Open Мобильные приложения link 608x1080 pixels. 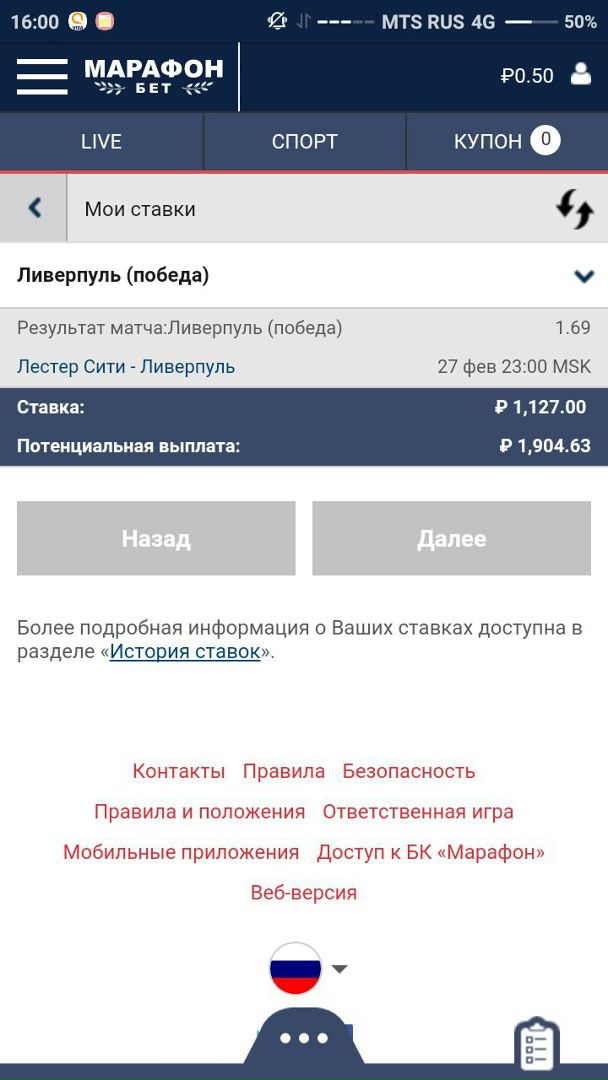[x=181, y=852]
